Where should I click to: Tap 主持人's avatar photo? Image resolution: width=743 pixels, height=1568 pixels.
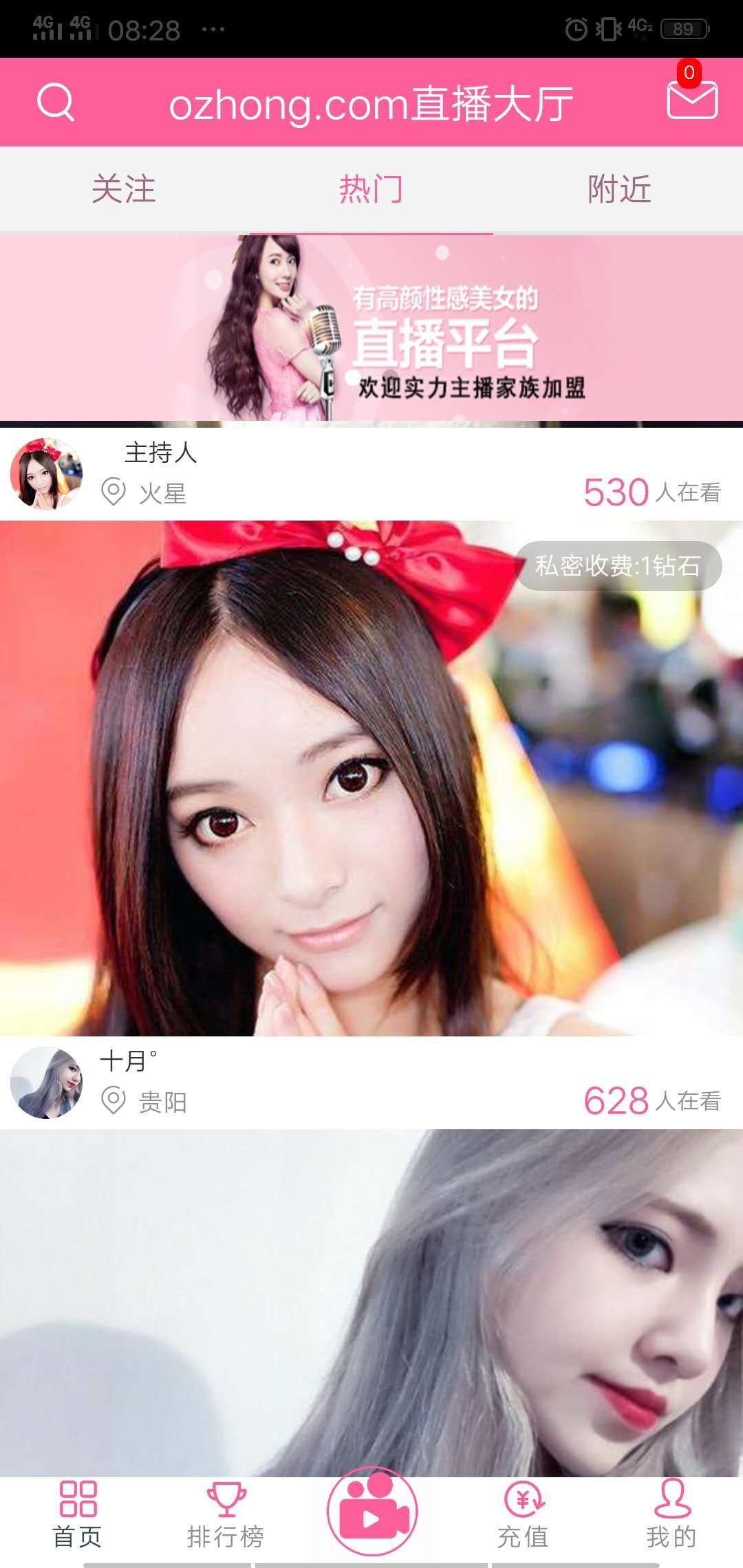44,475
